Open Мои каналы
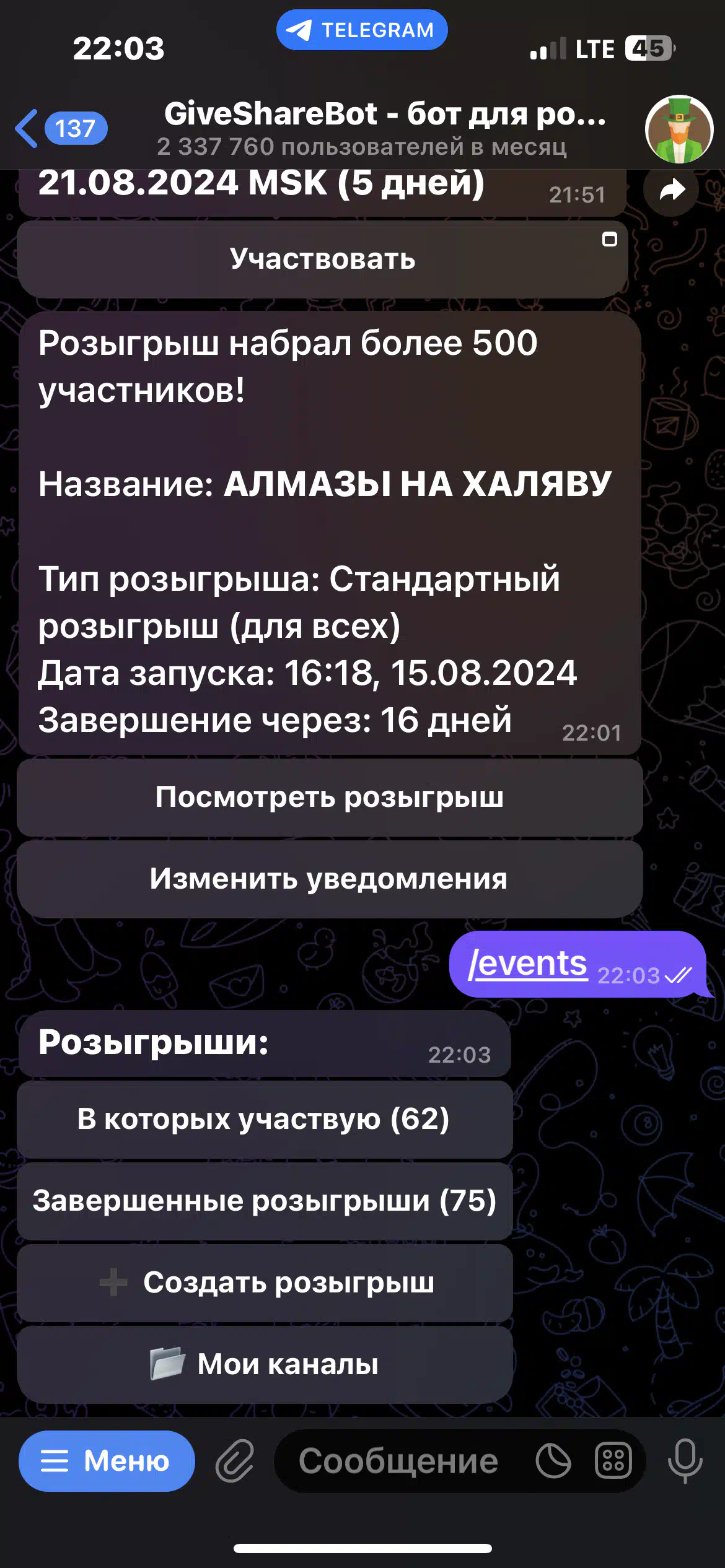725x1568 pixels. 265,1364
